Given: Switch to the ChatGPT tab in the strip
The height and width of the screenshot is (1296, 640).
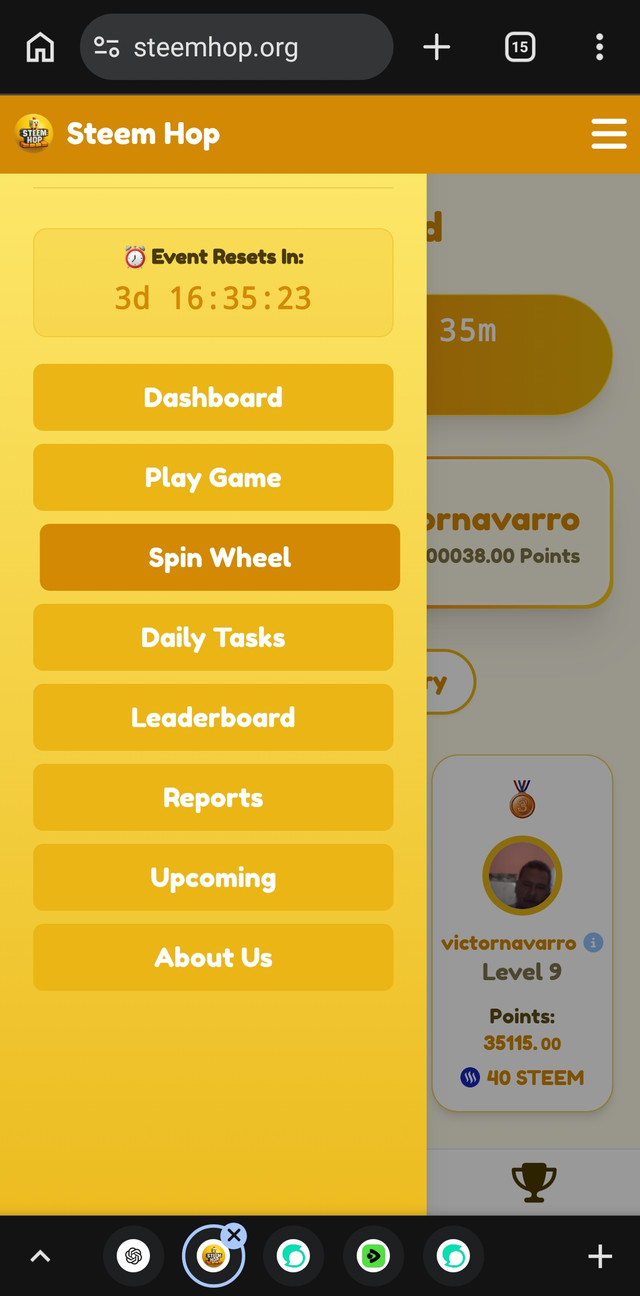Looking at the screenshot, I should (133, 1256).
